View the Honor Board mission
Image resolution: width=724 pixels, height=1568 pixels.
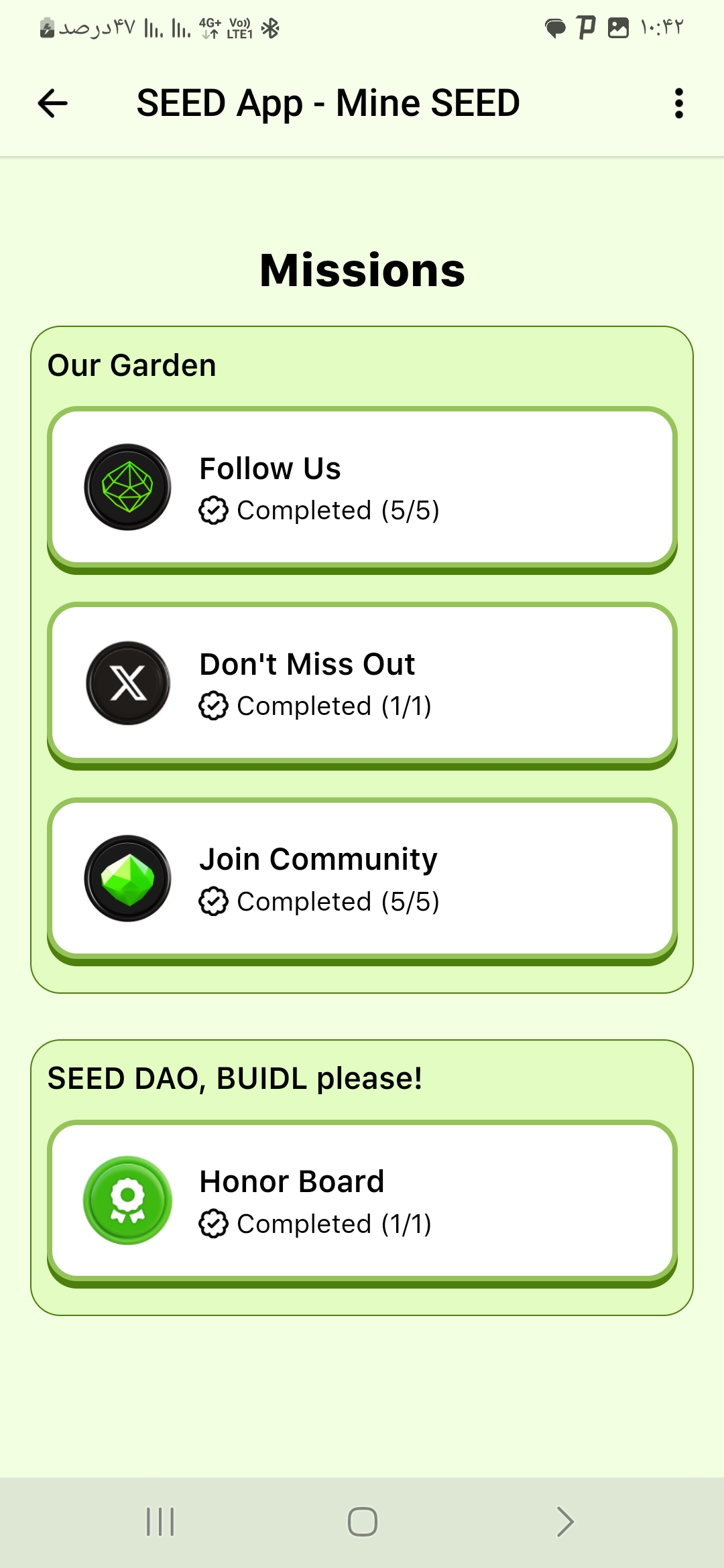pyautogui.click(x=362, y=1201)
